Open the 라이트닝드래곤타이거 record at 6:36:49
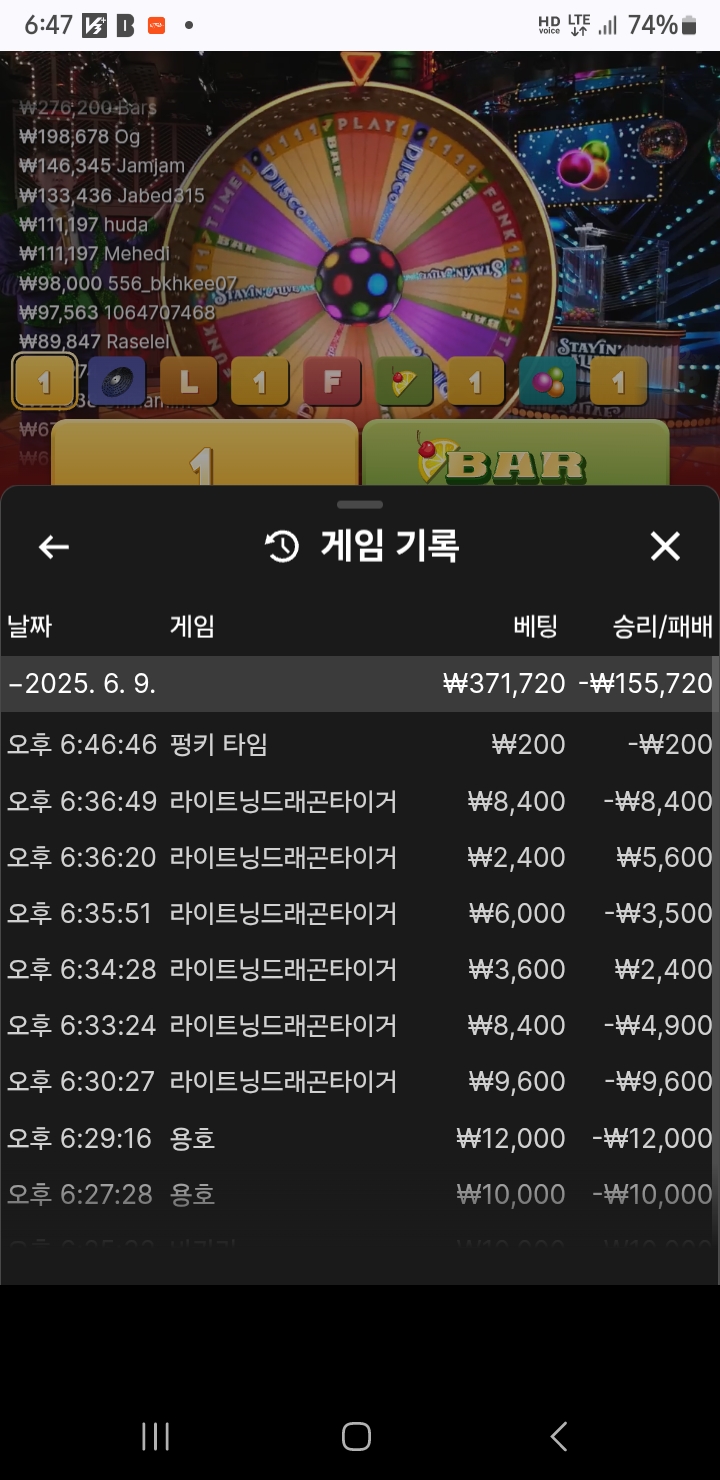The height and width of the screenshot is (1480, 720). 358,801
